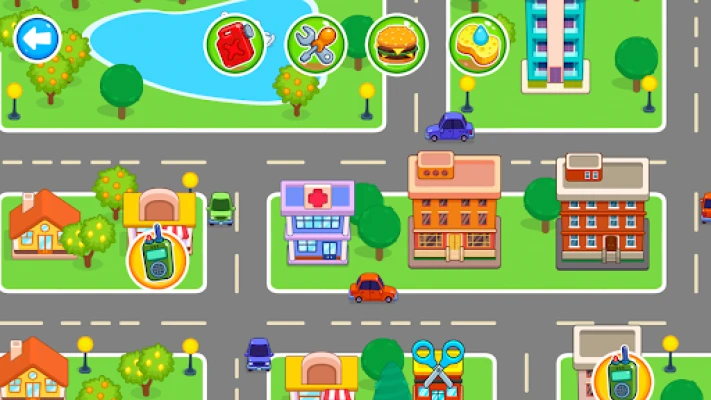Open the blue scissors marker on the shop
The height and width of the screenshot is (400, 711).
pos(438,363)
